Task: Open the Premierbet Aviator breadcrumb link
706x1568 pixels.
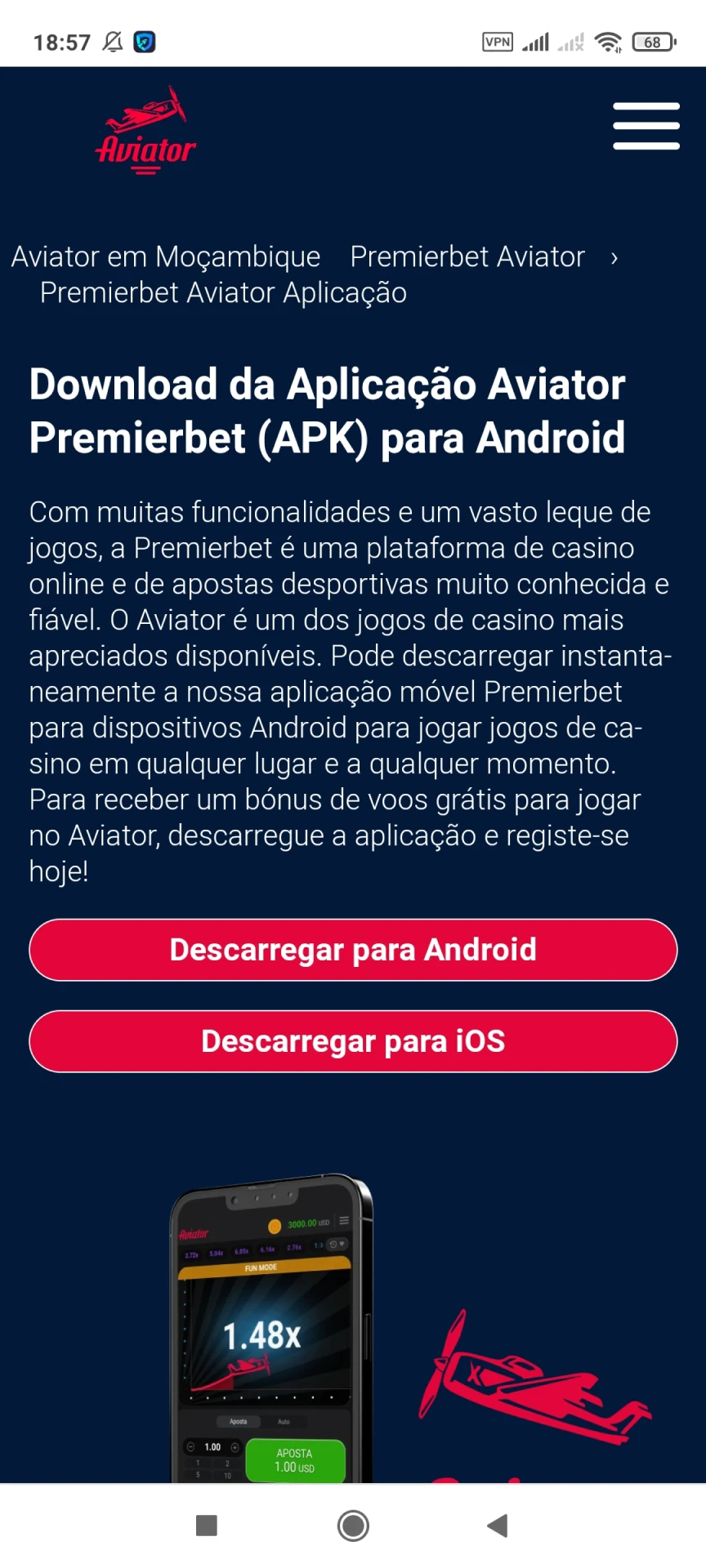Action: click(x=467, y=256)
